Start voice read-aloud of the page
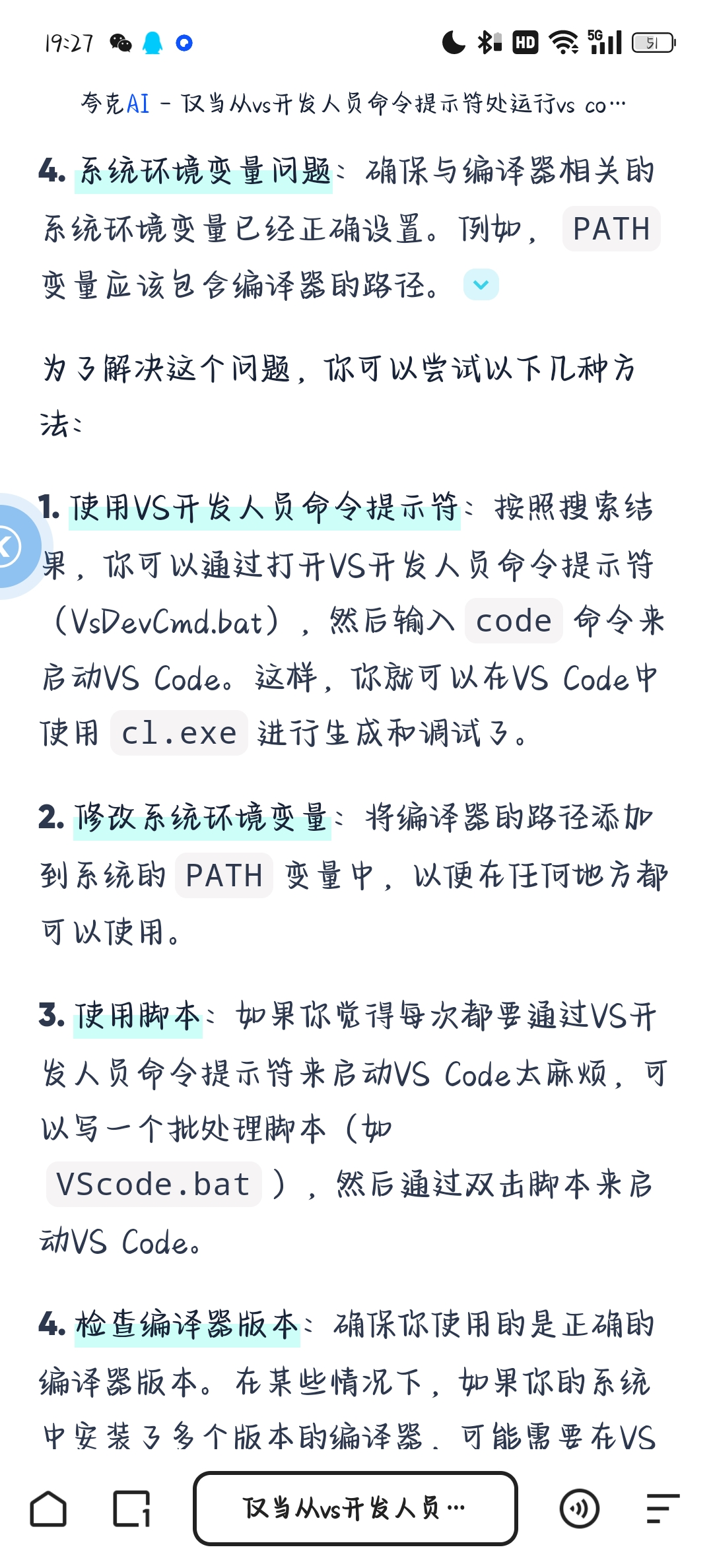The height and width of the screenshot is (1568, 713). [x=579, y=1509]
